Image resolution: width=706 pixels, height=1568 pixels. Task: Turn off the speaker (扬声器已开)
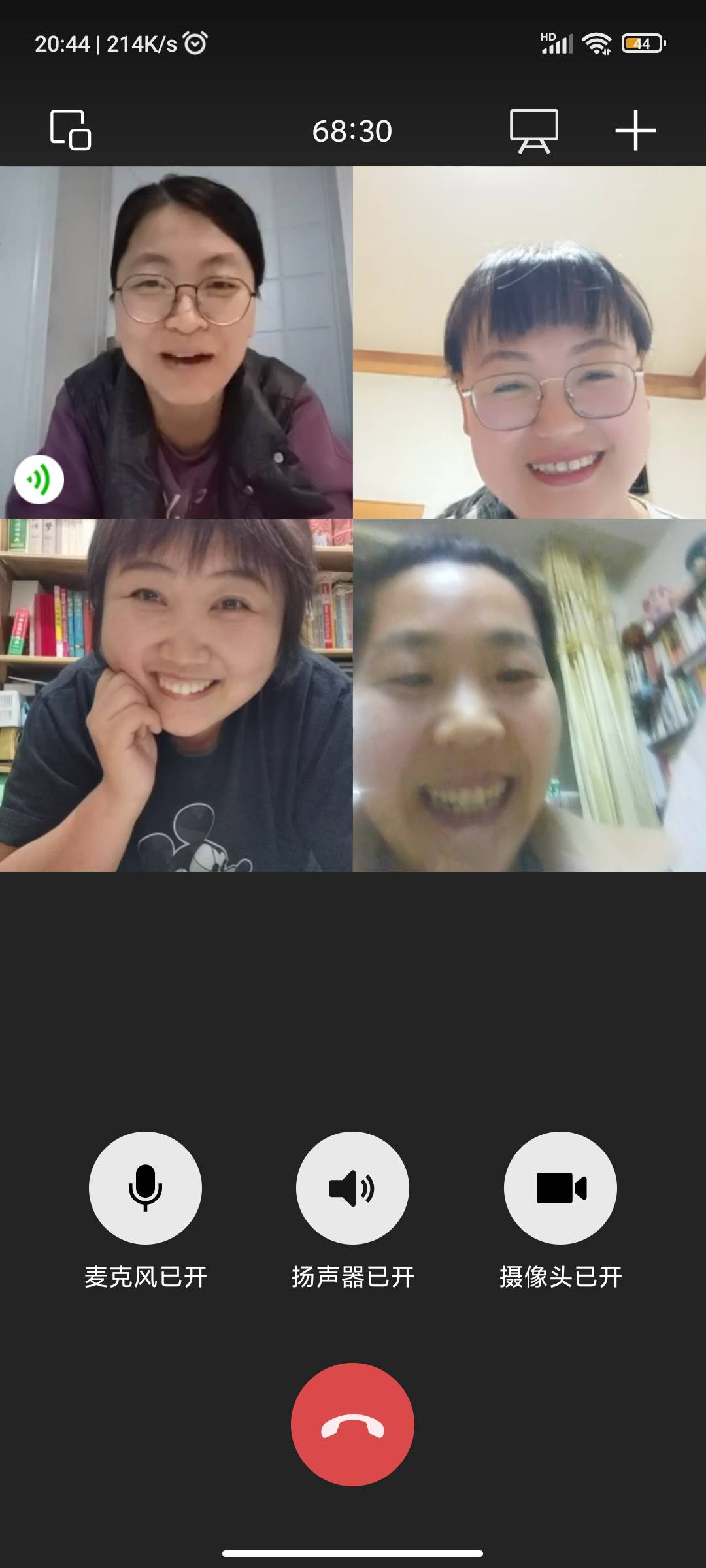pos(352,1188)
